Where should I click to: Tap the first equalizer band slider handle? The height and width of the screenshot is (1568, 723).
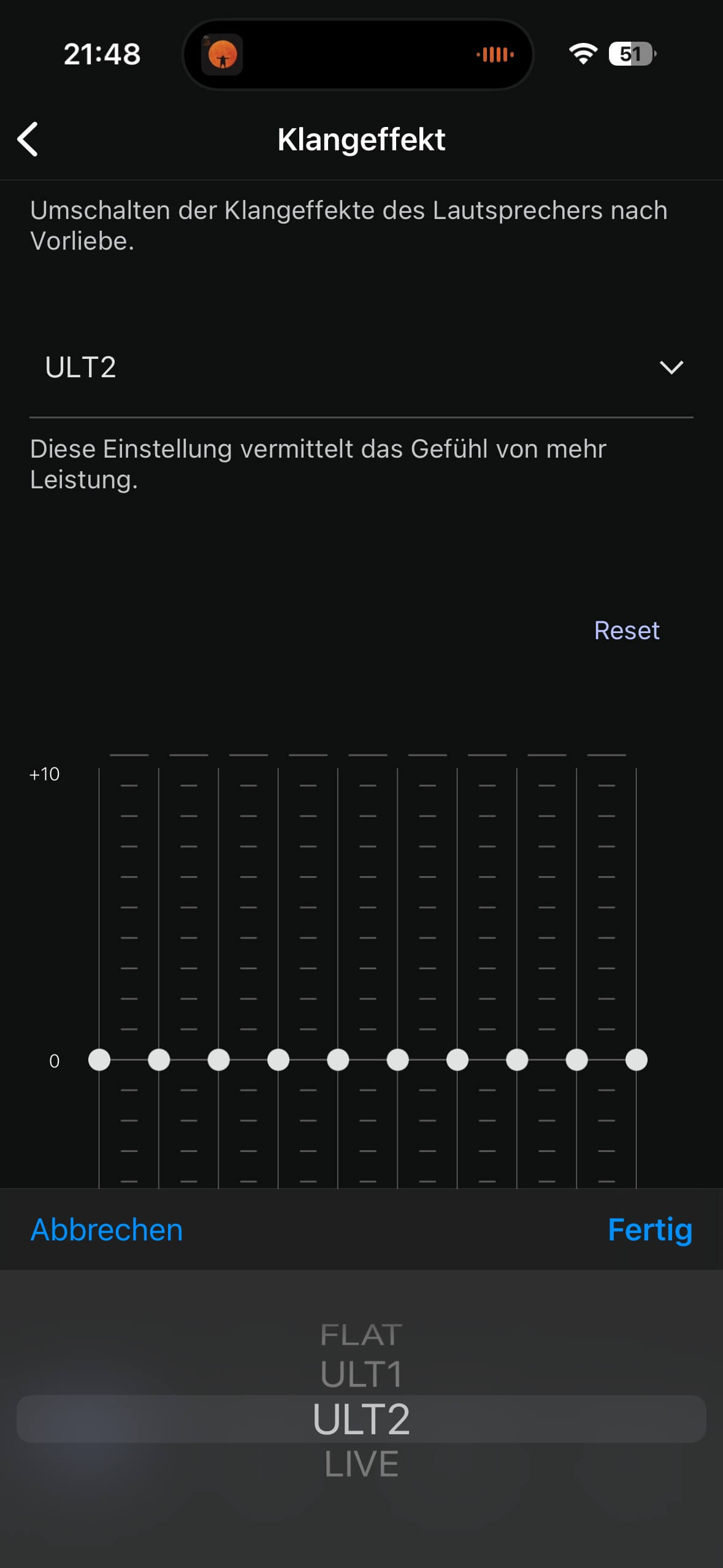point(99,1059)
